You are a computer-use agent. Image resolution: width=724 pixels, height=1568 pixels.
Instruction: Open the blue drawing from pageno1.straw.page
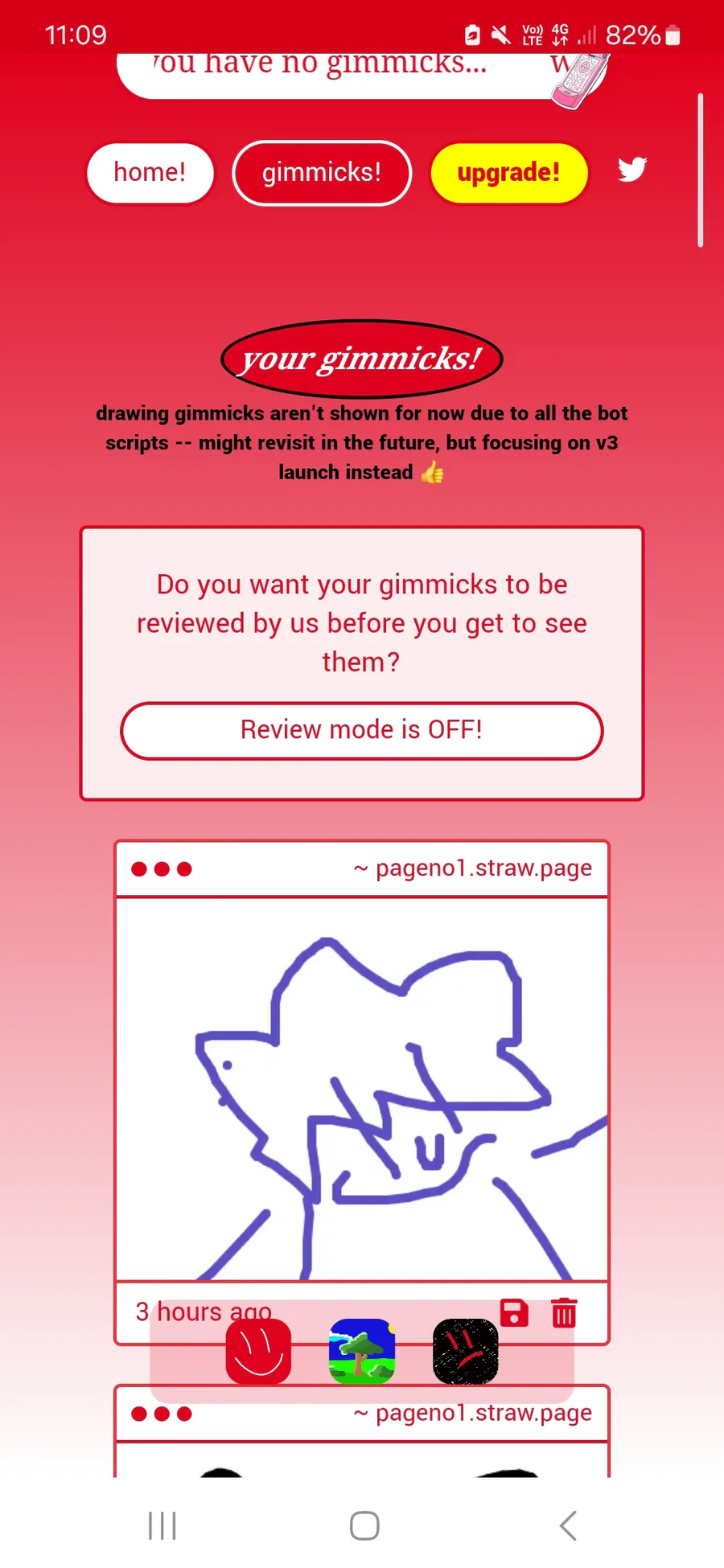tap(362, 1089)
